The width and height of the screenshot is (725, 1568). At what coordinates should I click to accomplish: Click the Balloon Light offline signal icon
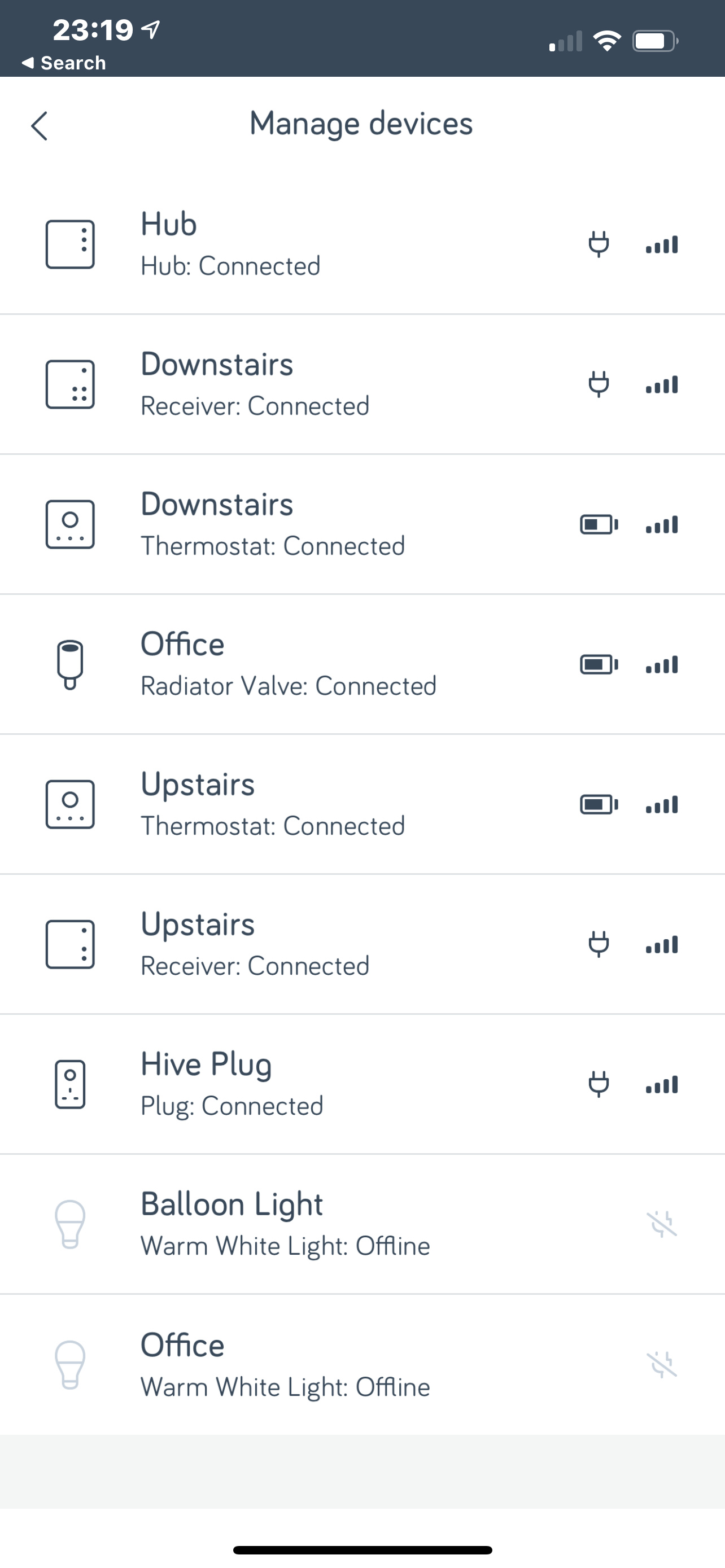point(661,1224)
